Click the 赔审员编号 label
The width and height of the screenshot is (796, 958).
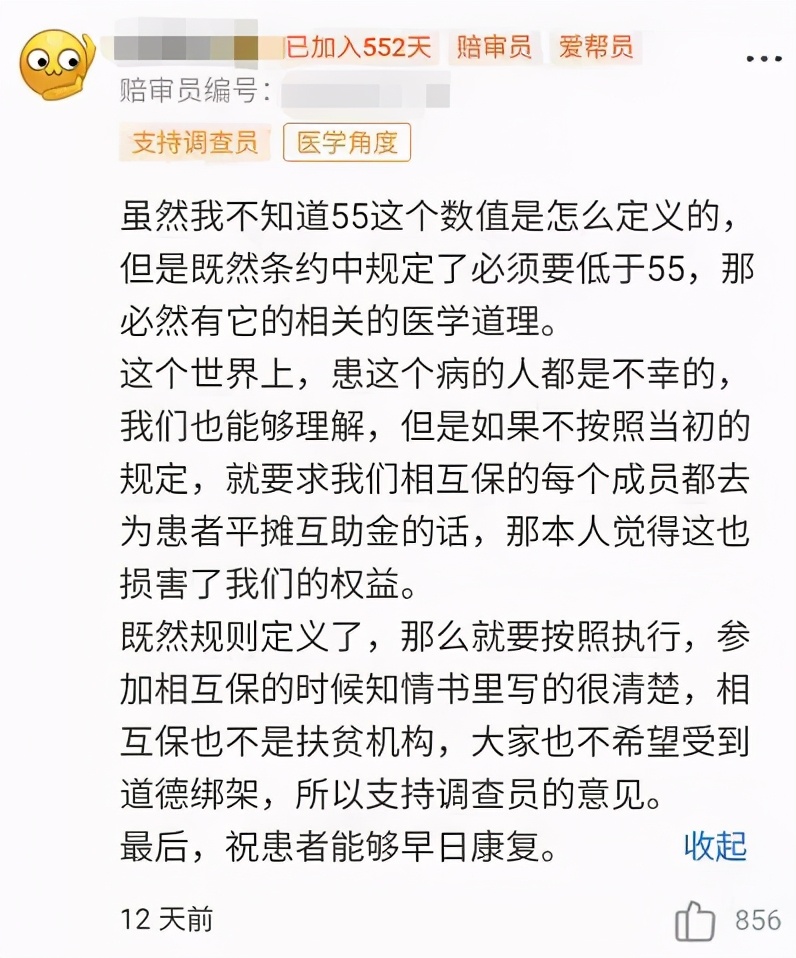[185, 93]
